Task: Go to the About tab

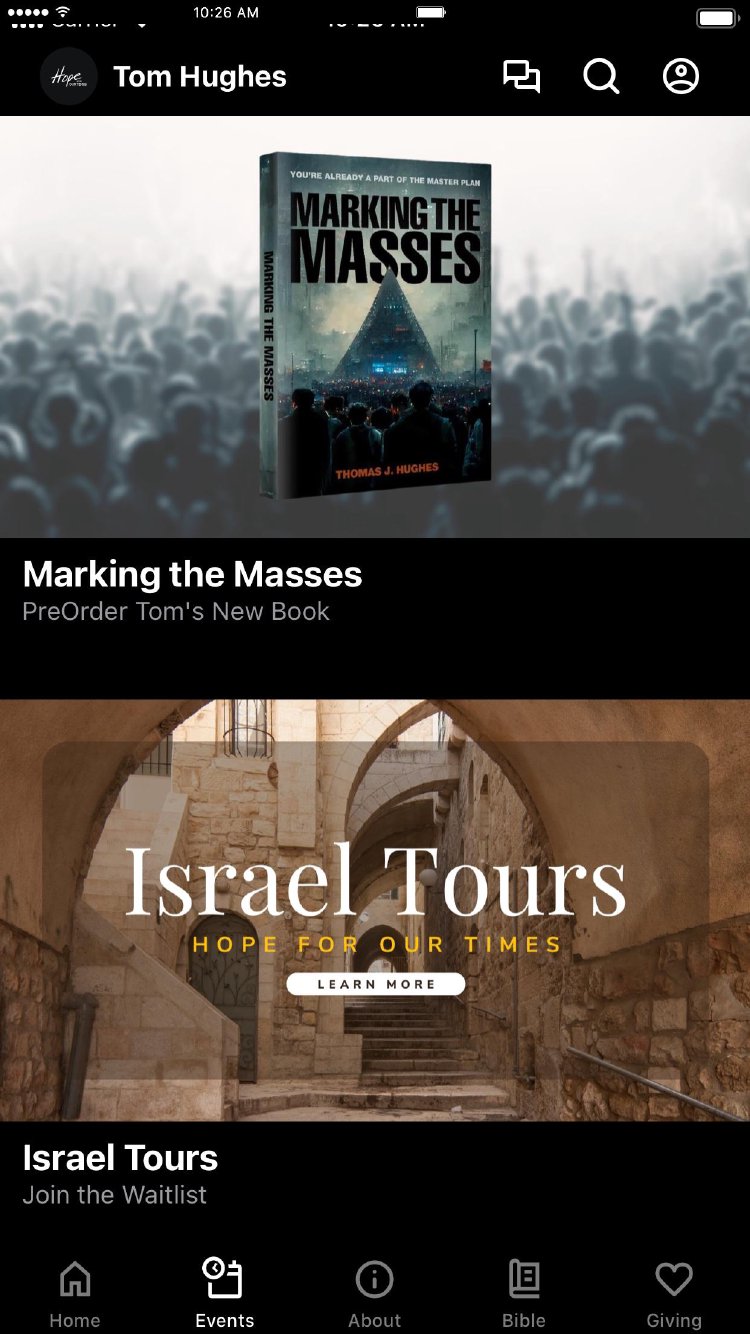Action: (x=375, y=1294)
